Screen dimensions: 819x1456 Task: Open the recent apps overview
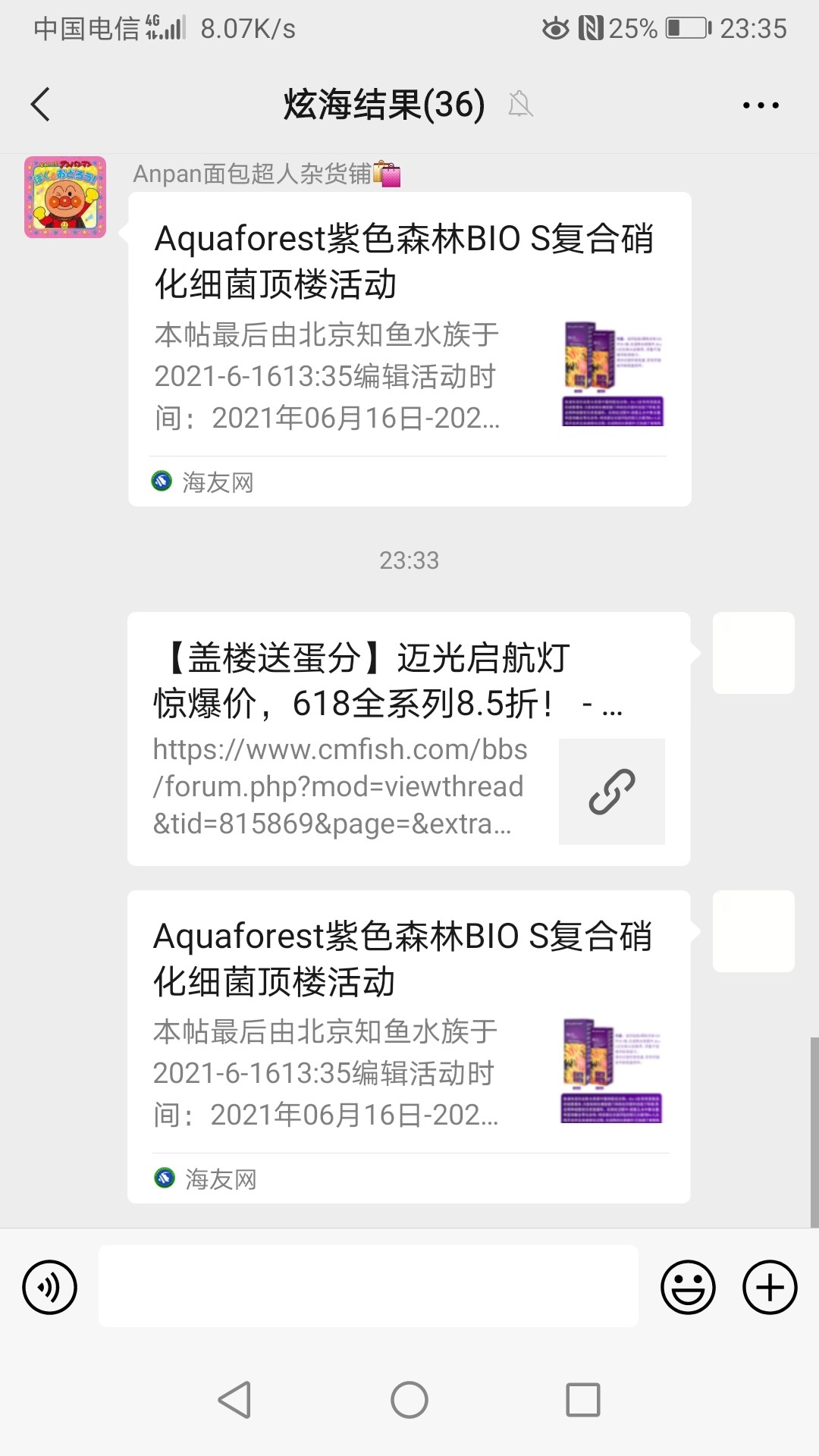coord(583,1400)
